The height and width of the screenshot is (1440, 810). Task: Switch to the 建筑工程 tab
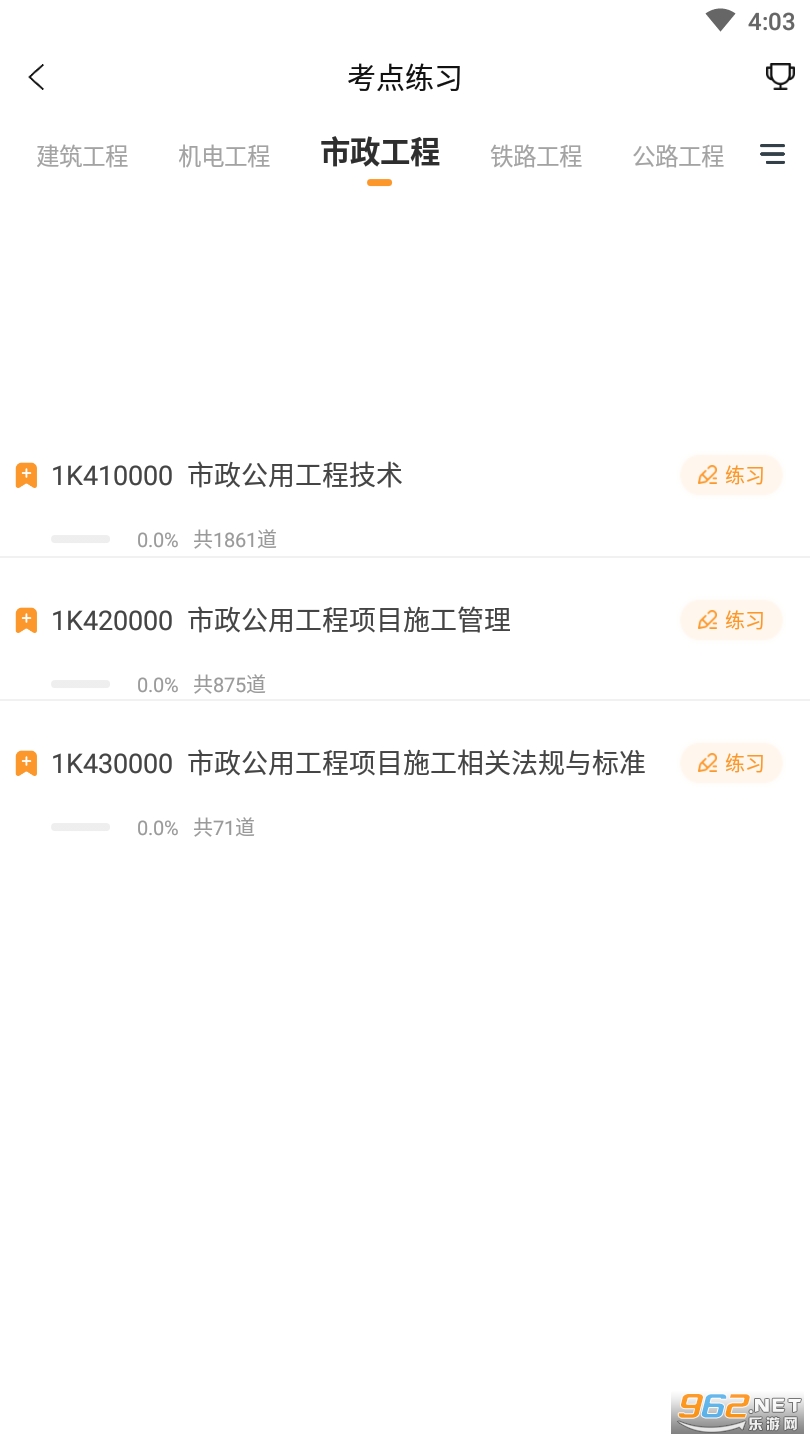pos(82,156)
